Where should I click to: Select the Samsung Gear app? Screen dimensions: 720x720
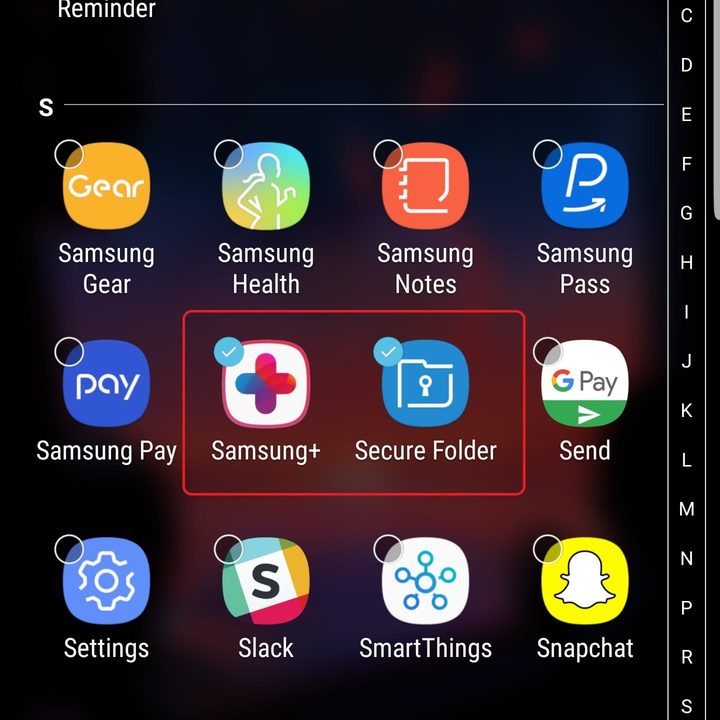coord(106,187)
